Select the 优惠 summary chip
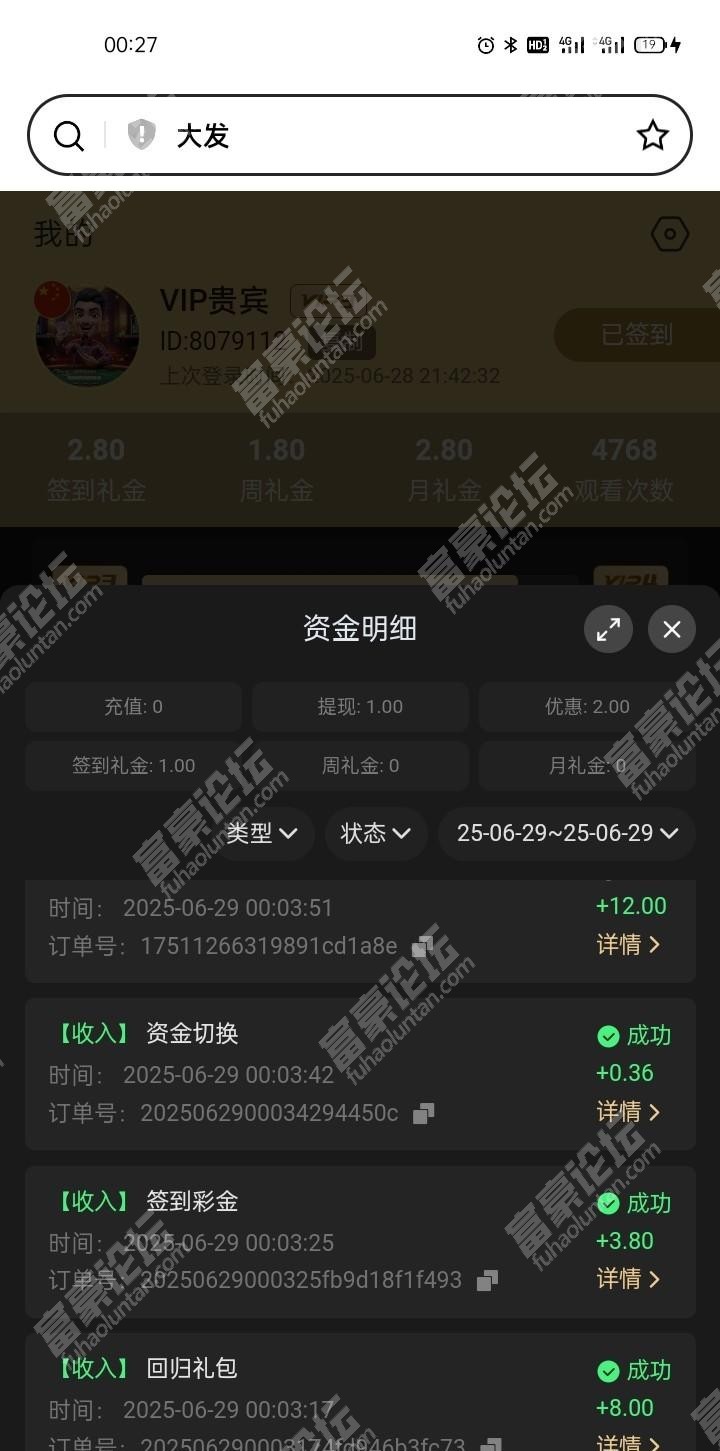Image resolution: width=720 pixels, height=1451 pixels. 587,707
